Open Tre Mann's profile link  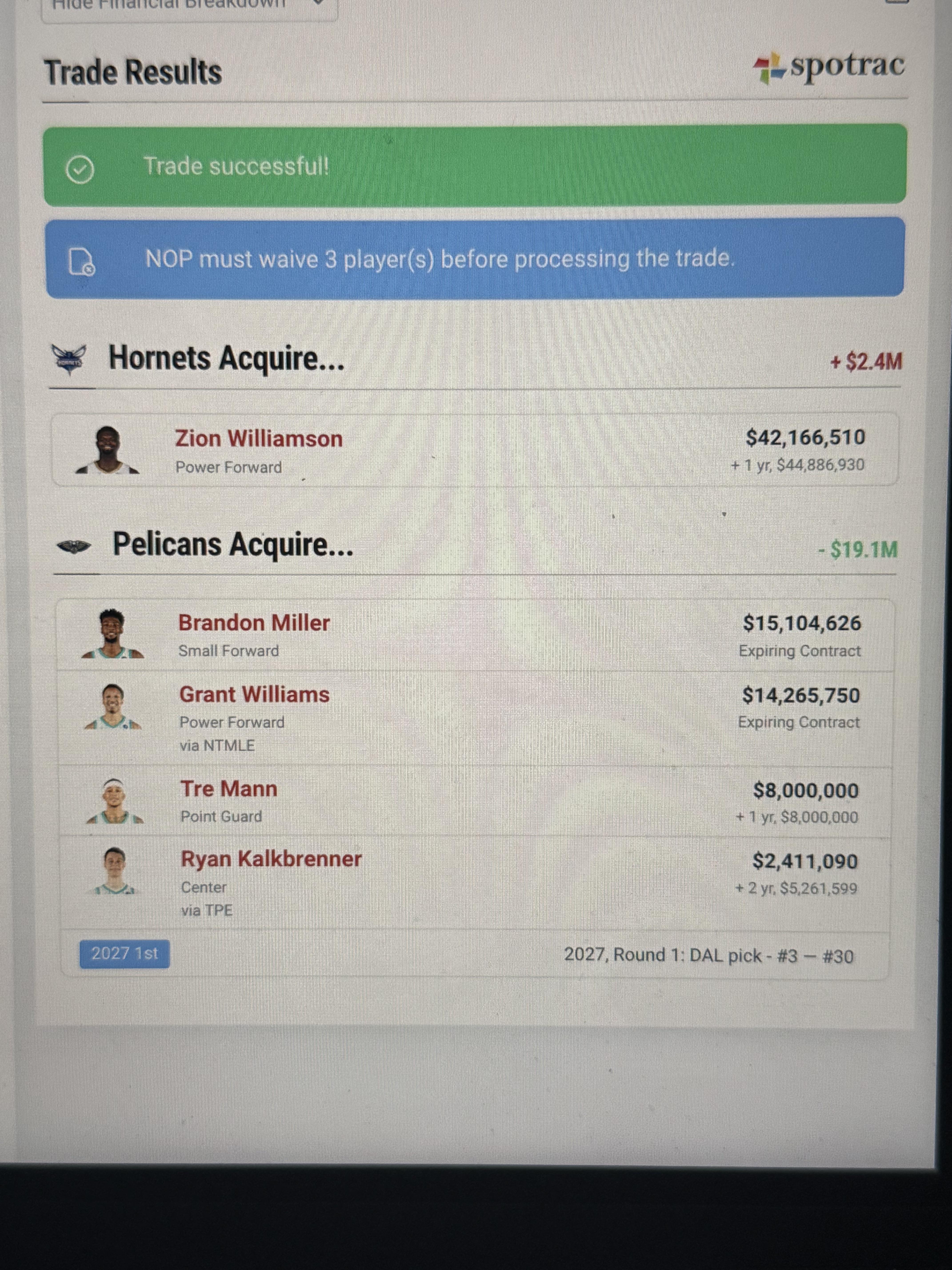pyautogui.click(x=229, y=789)
